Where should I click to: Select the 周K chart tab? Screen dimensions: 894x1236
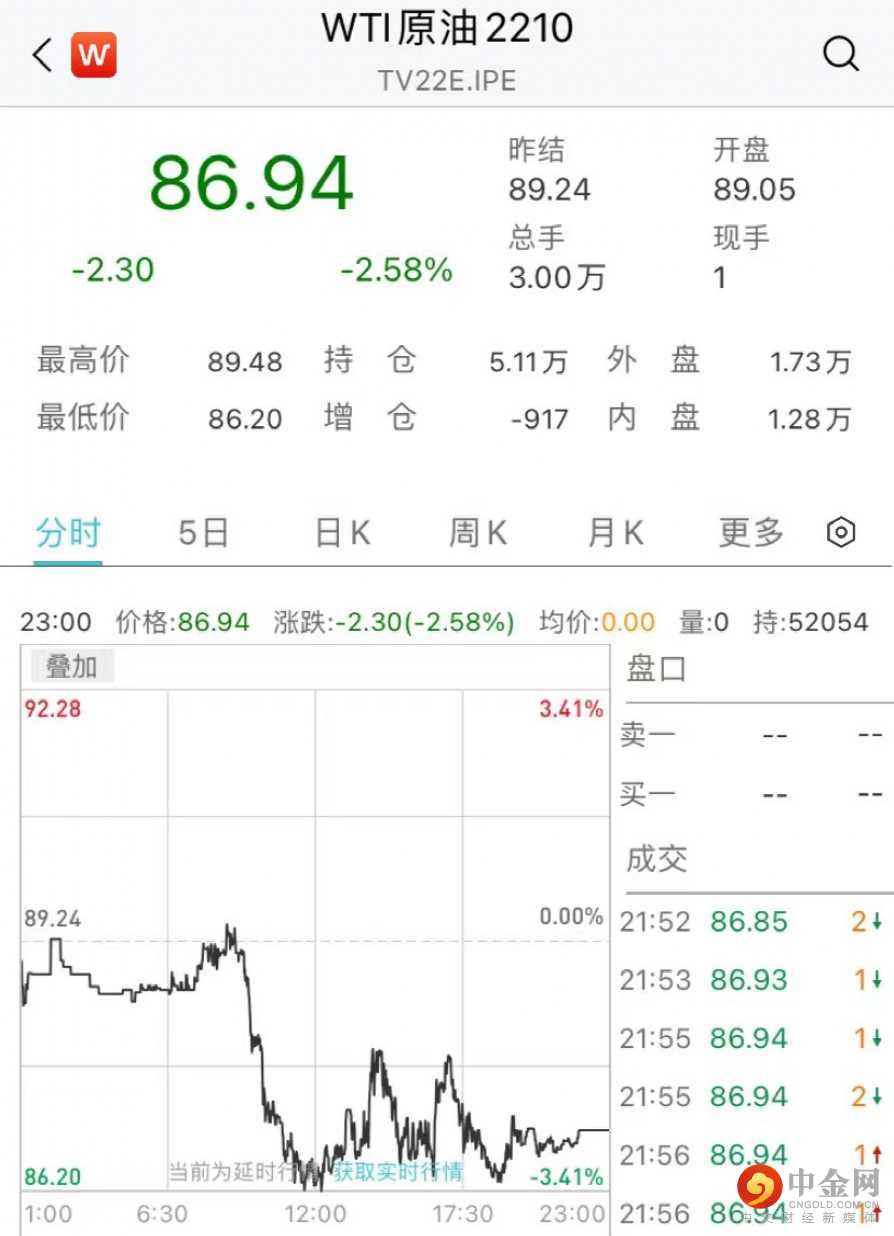coord(478,533)
